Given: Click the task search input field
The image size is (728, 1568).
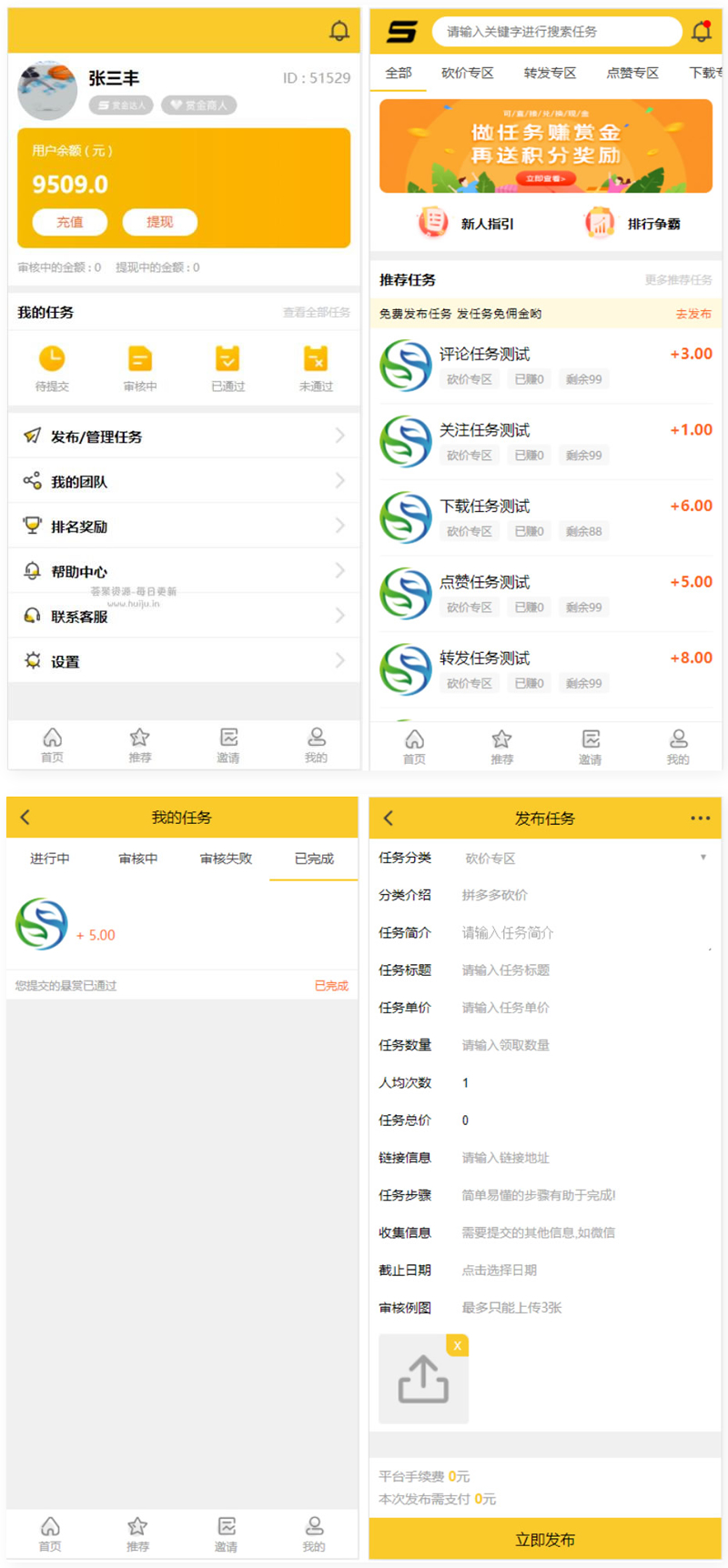Looking at the screenshot, I should tap(560, 30).
